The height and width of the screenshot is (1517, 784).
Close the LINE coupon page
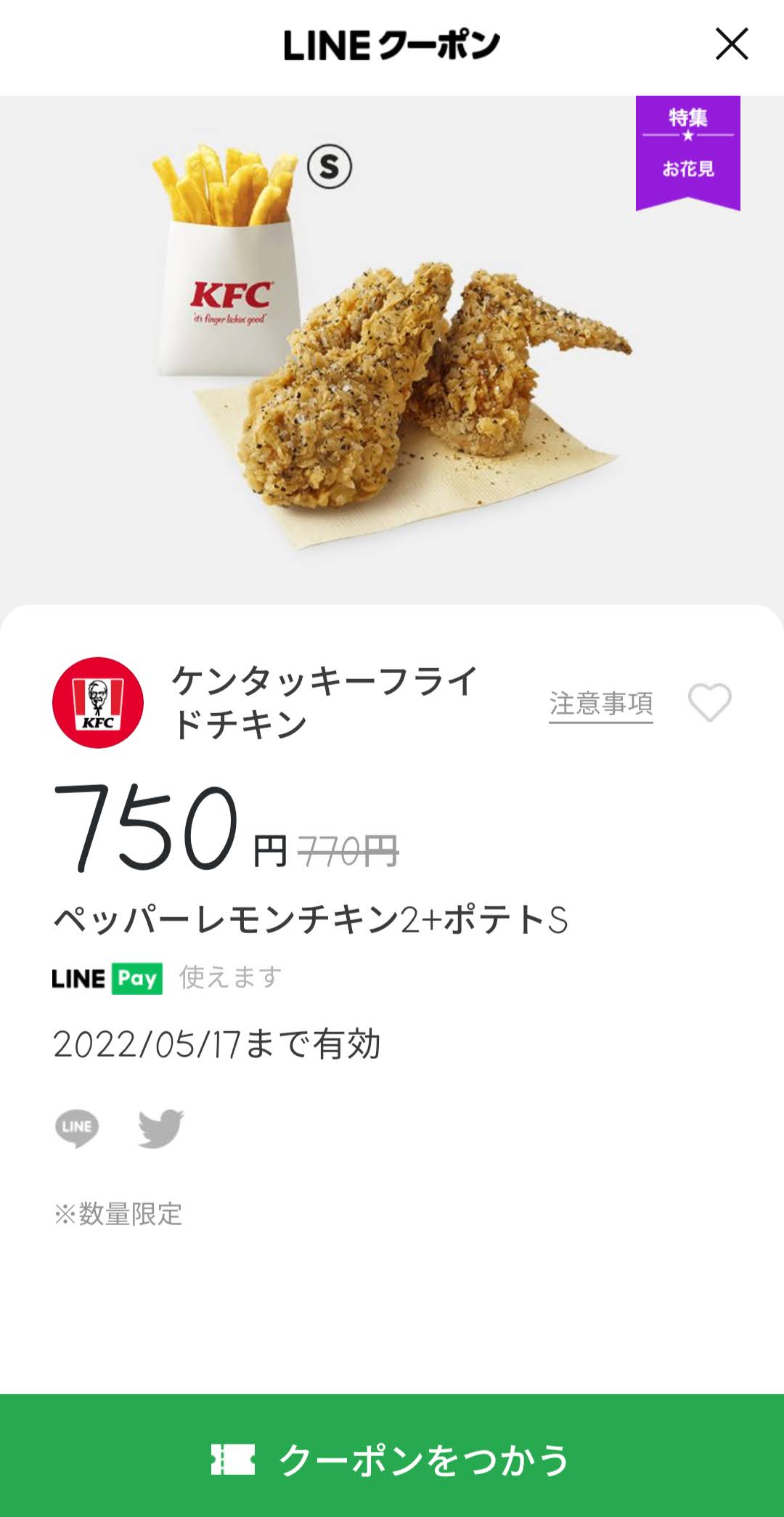point(731,44)
